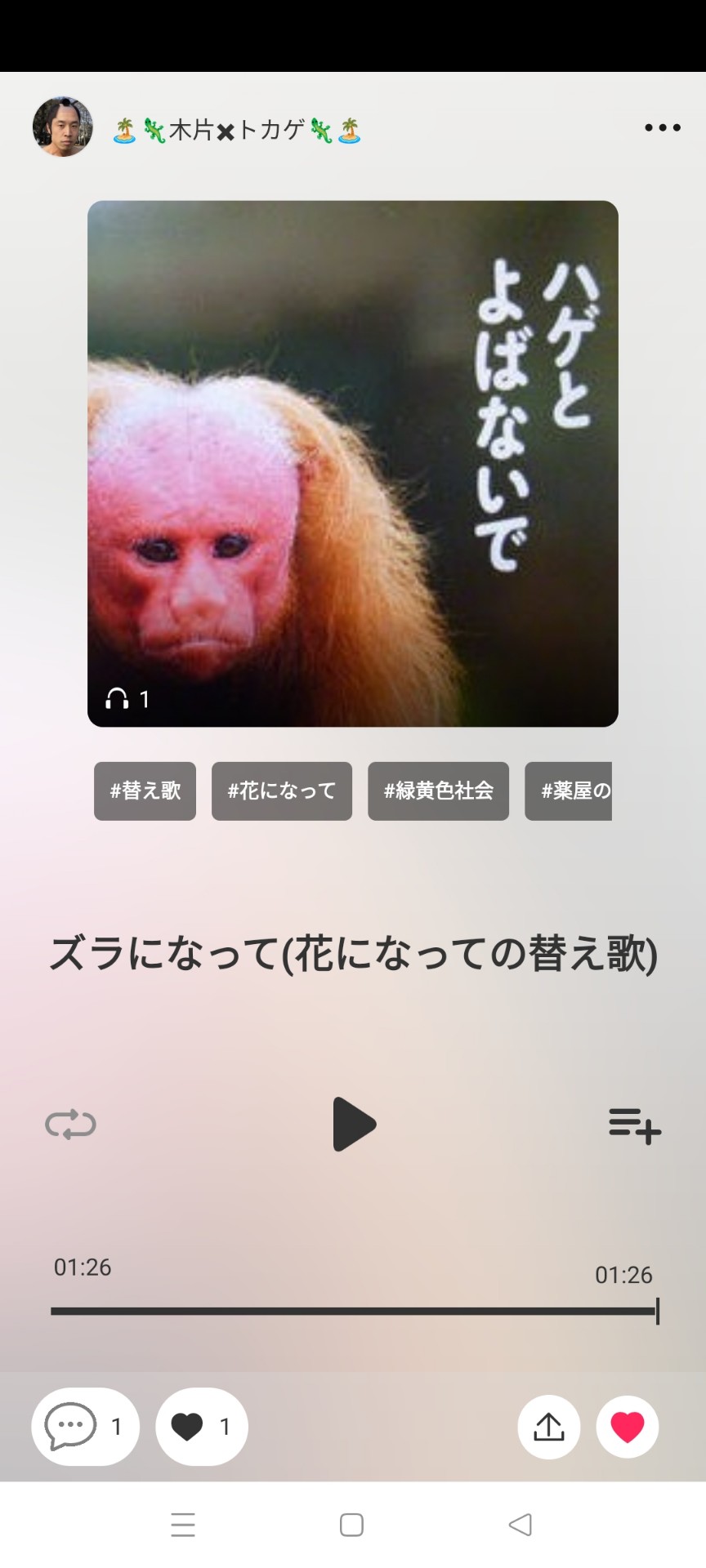This screenshot has width=706, height=1568.
Task: Select the #薬屋の hashtag chip
Action: (x=570, y=791)
